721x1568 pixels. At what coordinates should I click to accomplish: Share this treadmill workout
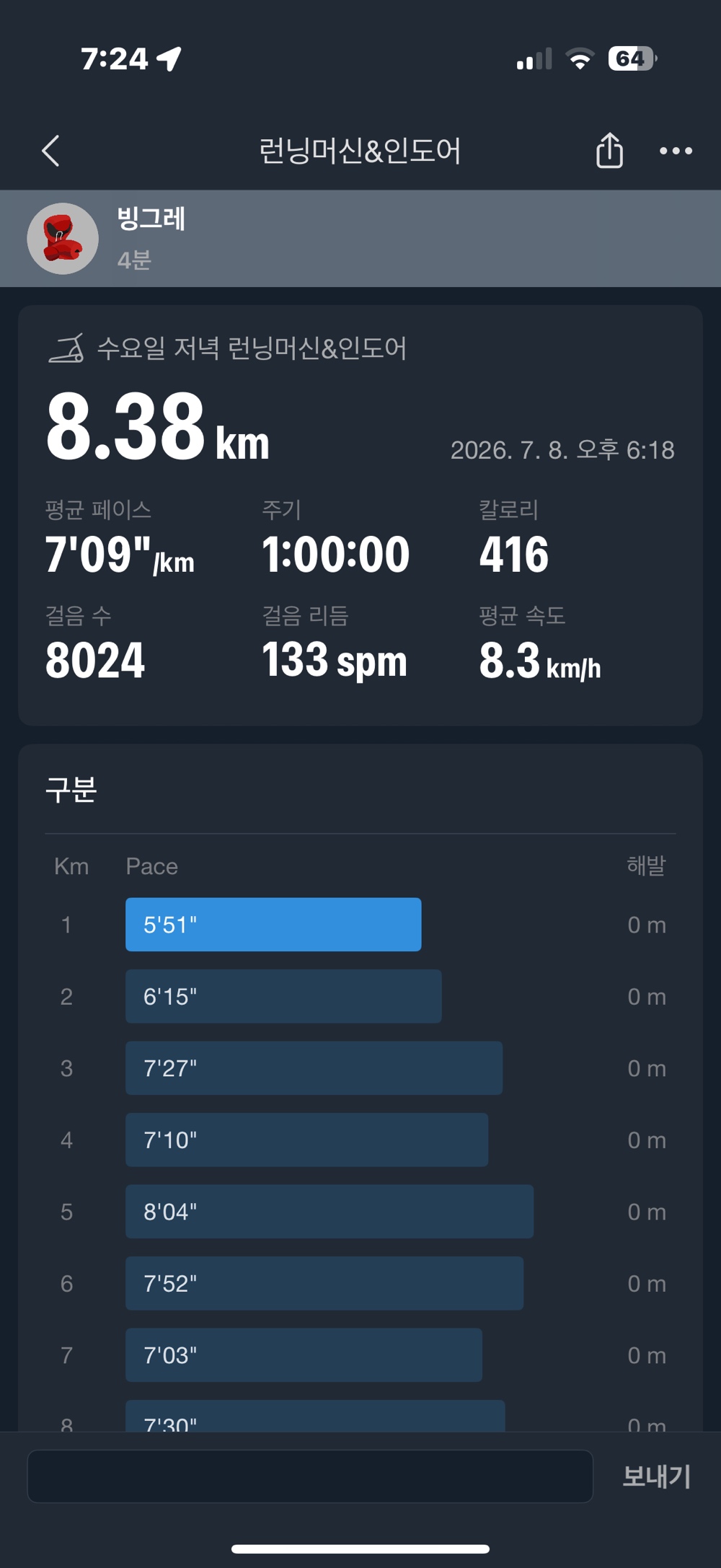pos(609,150)
